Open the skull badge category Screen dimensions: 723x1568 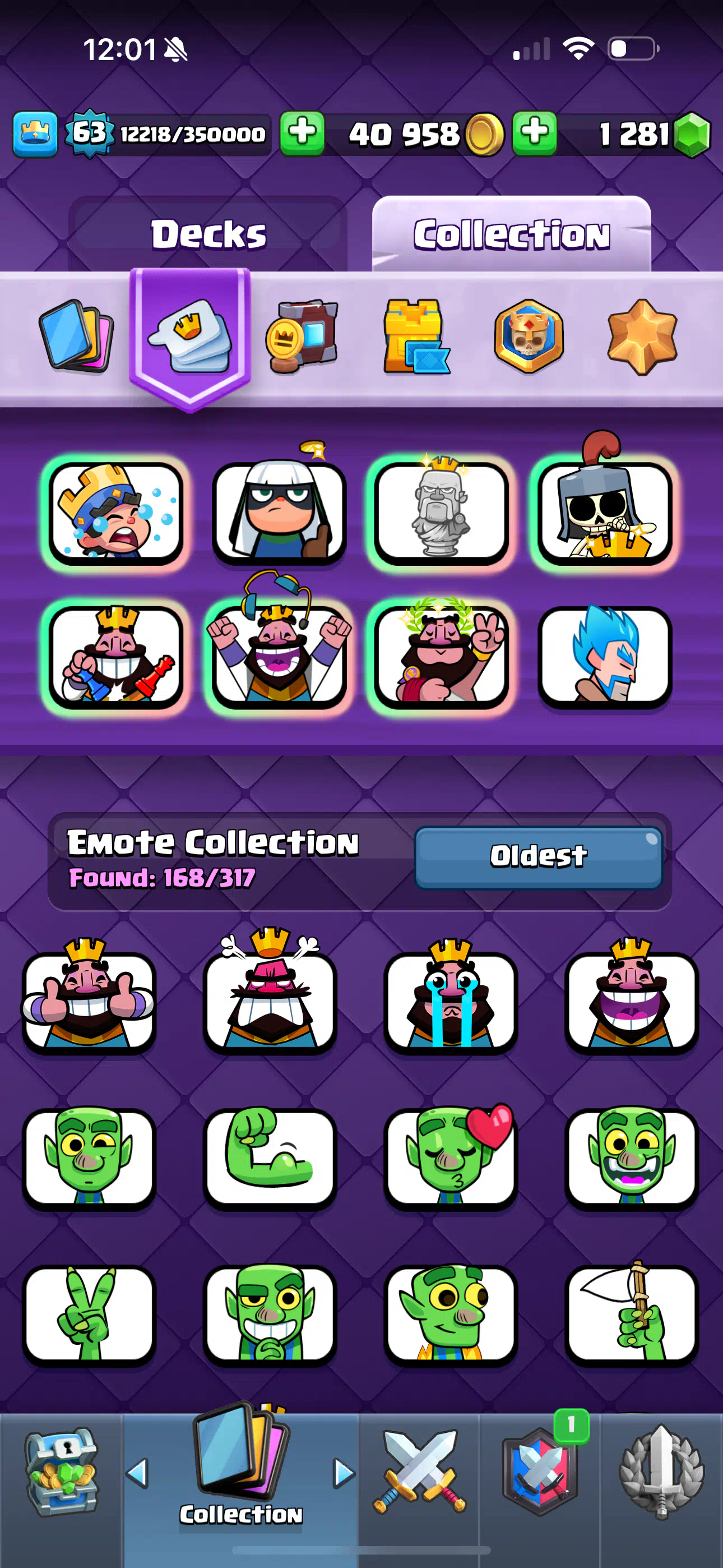click(529, 335)
